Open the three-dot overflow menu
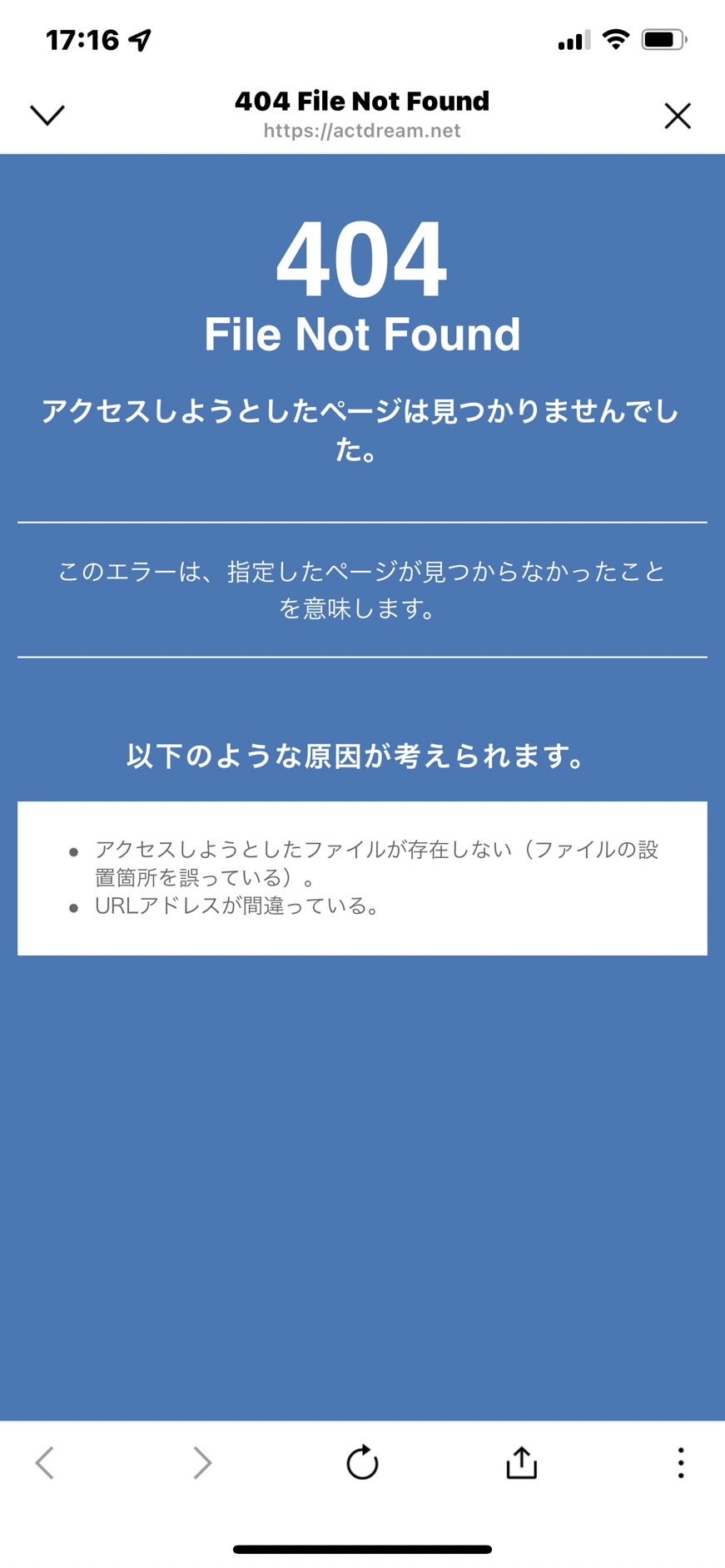 (x=681, y=1462)
